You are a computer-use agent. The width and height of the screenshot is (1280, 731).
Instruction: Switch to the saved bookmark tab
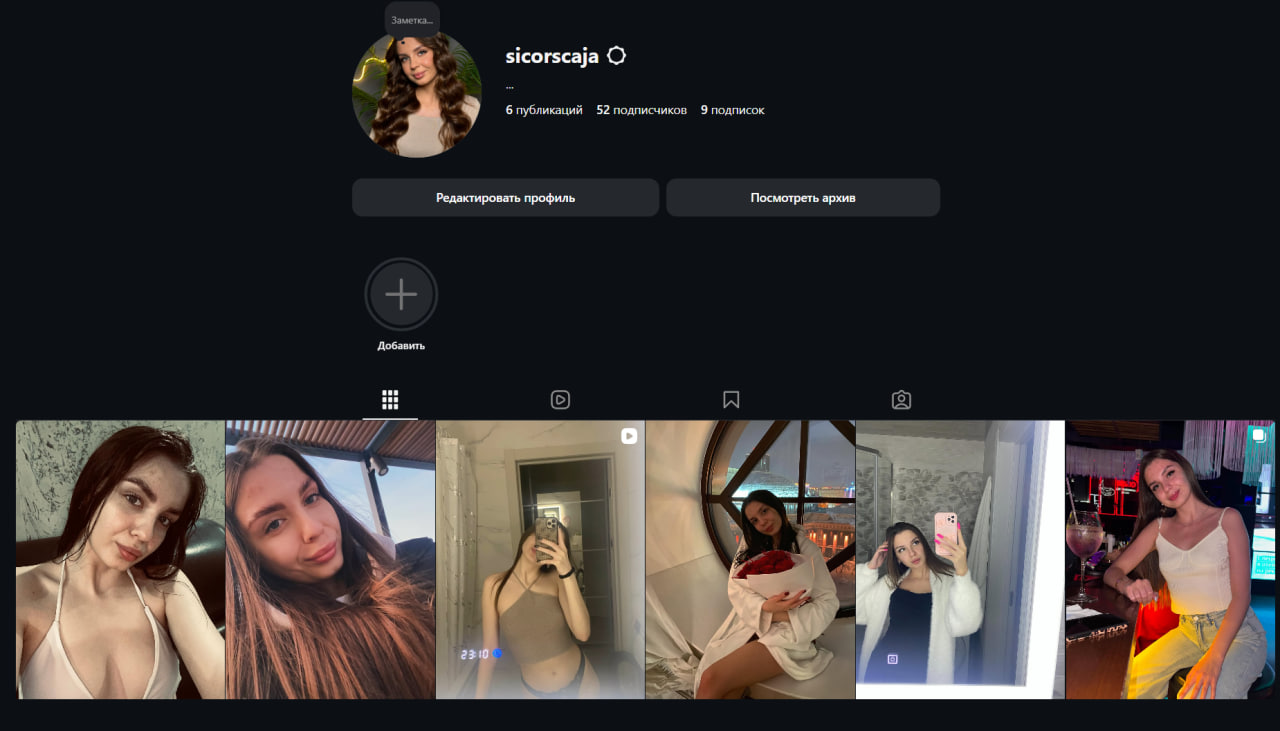pos(731,400)
